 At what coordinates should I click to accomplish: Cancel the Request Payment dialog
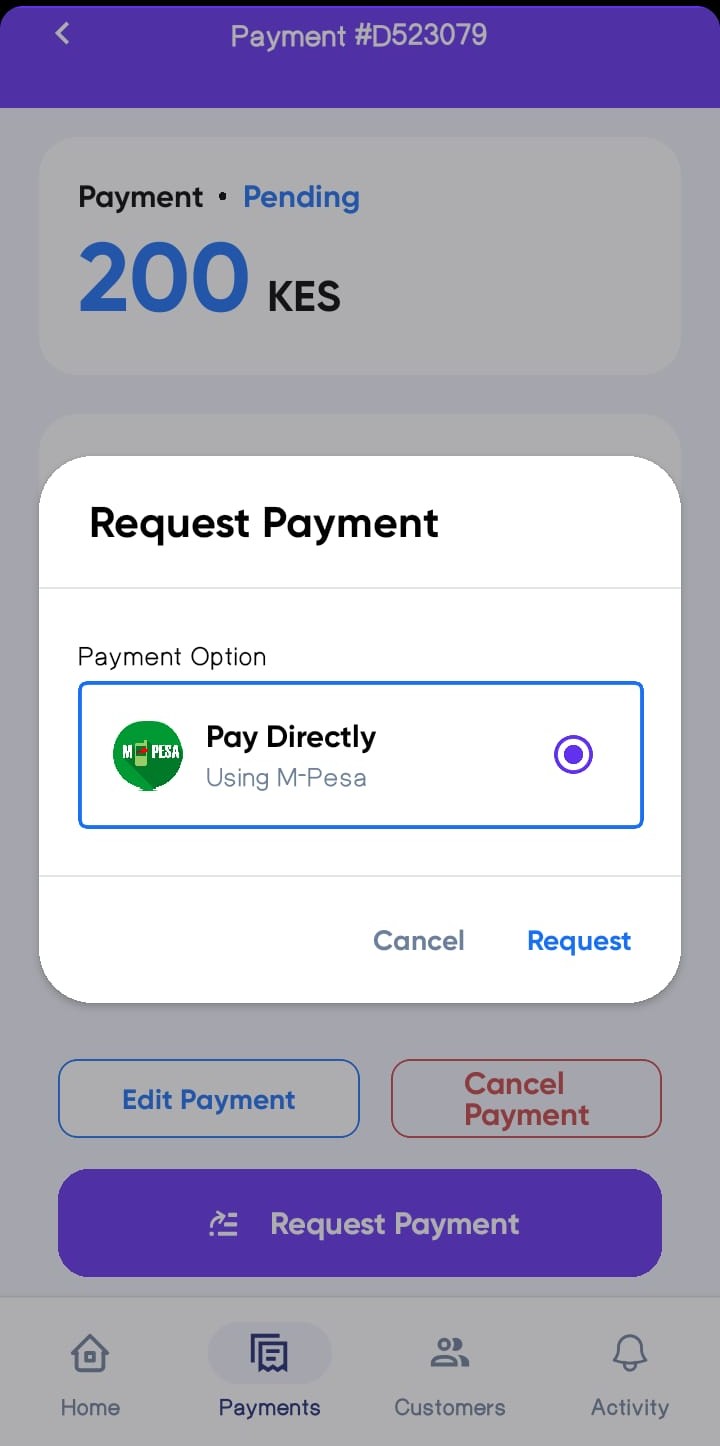point(418,941)
